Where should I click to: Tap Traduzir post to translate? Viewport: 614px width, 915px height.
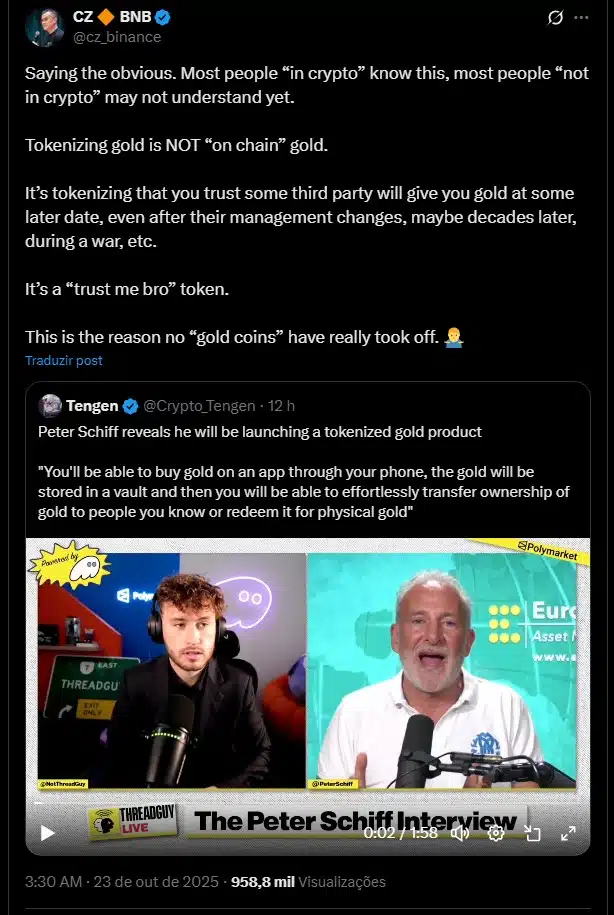coord(64,361)
